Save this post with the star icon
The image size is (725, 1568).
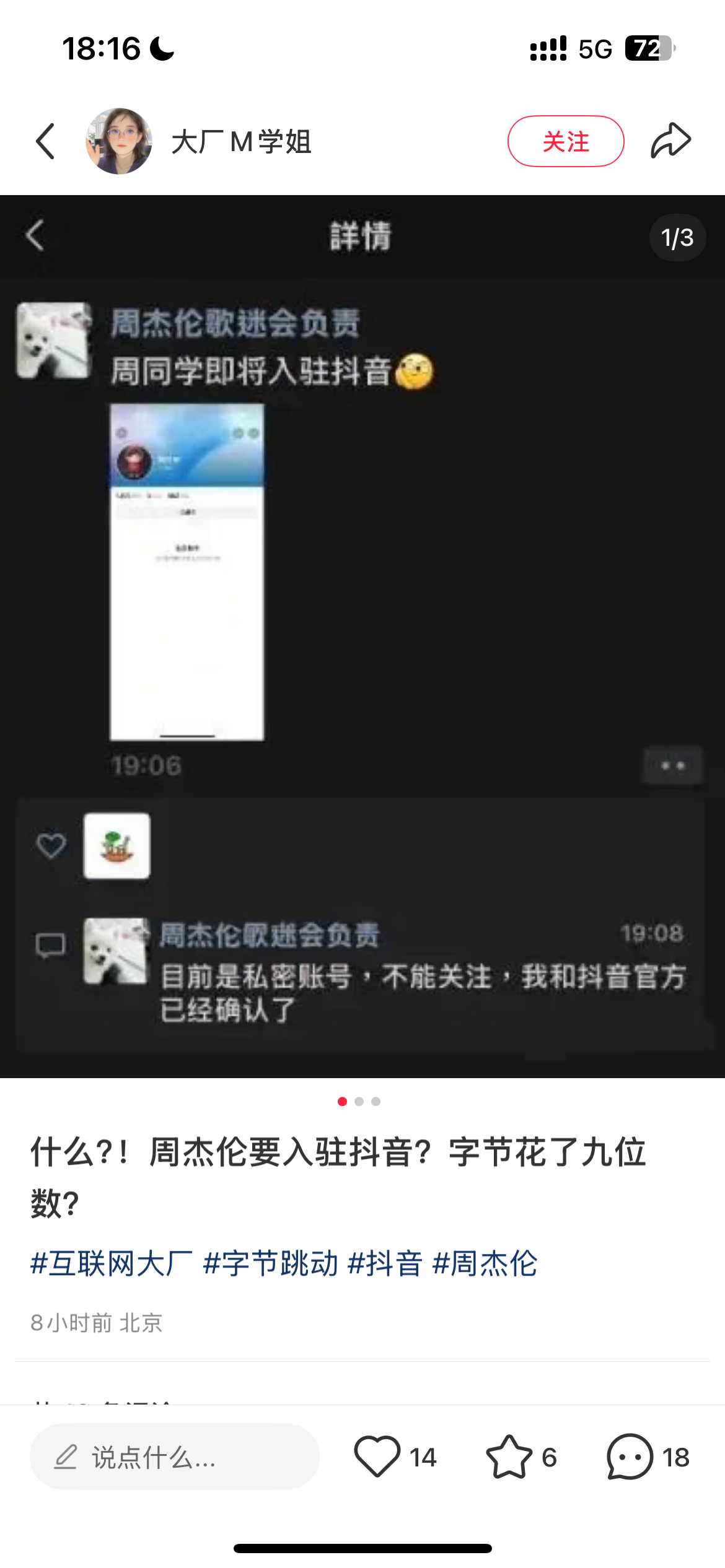click(x=509, y=1457)
